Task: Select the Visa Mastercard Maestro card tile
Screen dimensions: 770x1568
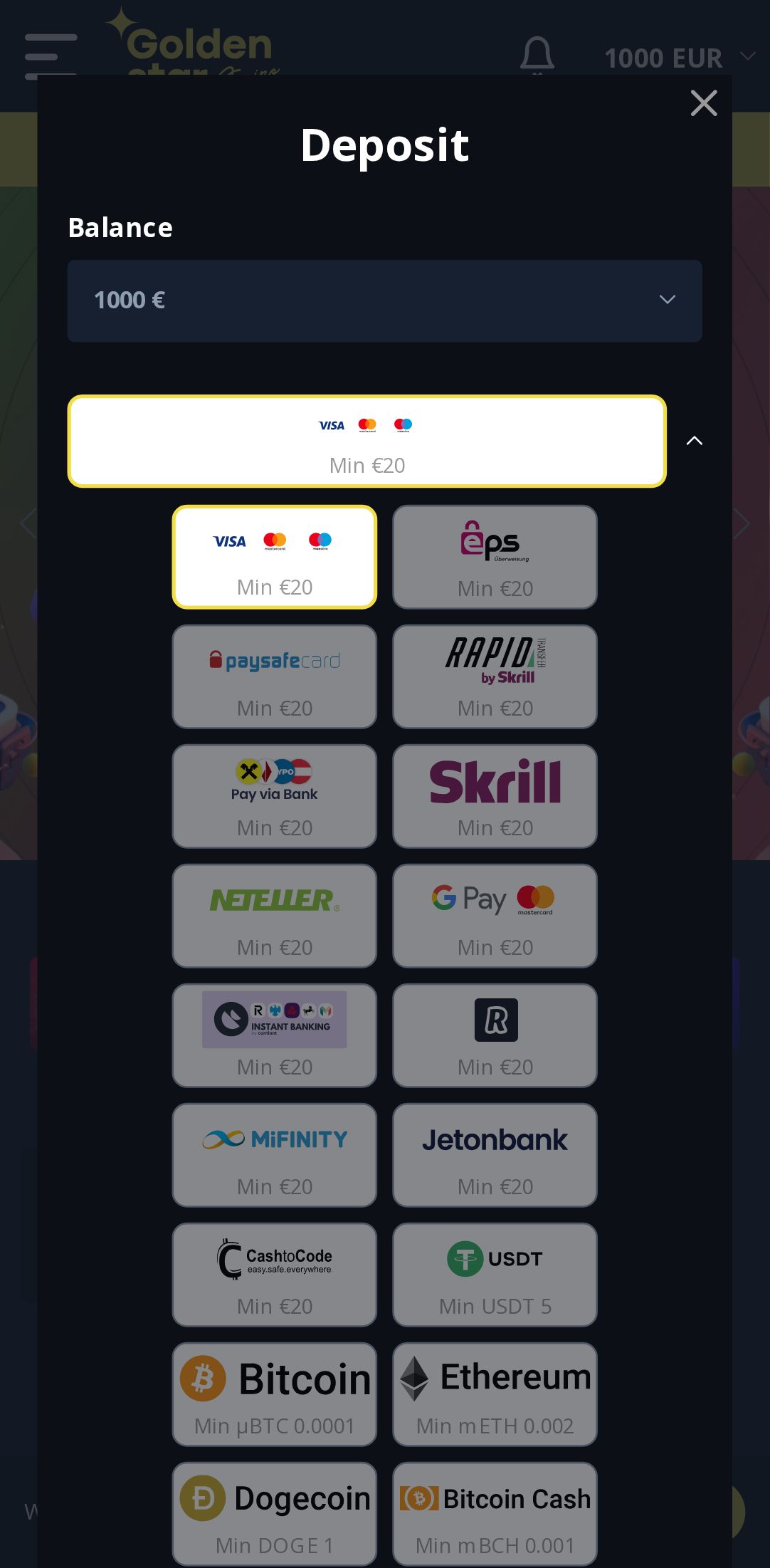Action: (274, 557)
